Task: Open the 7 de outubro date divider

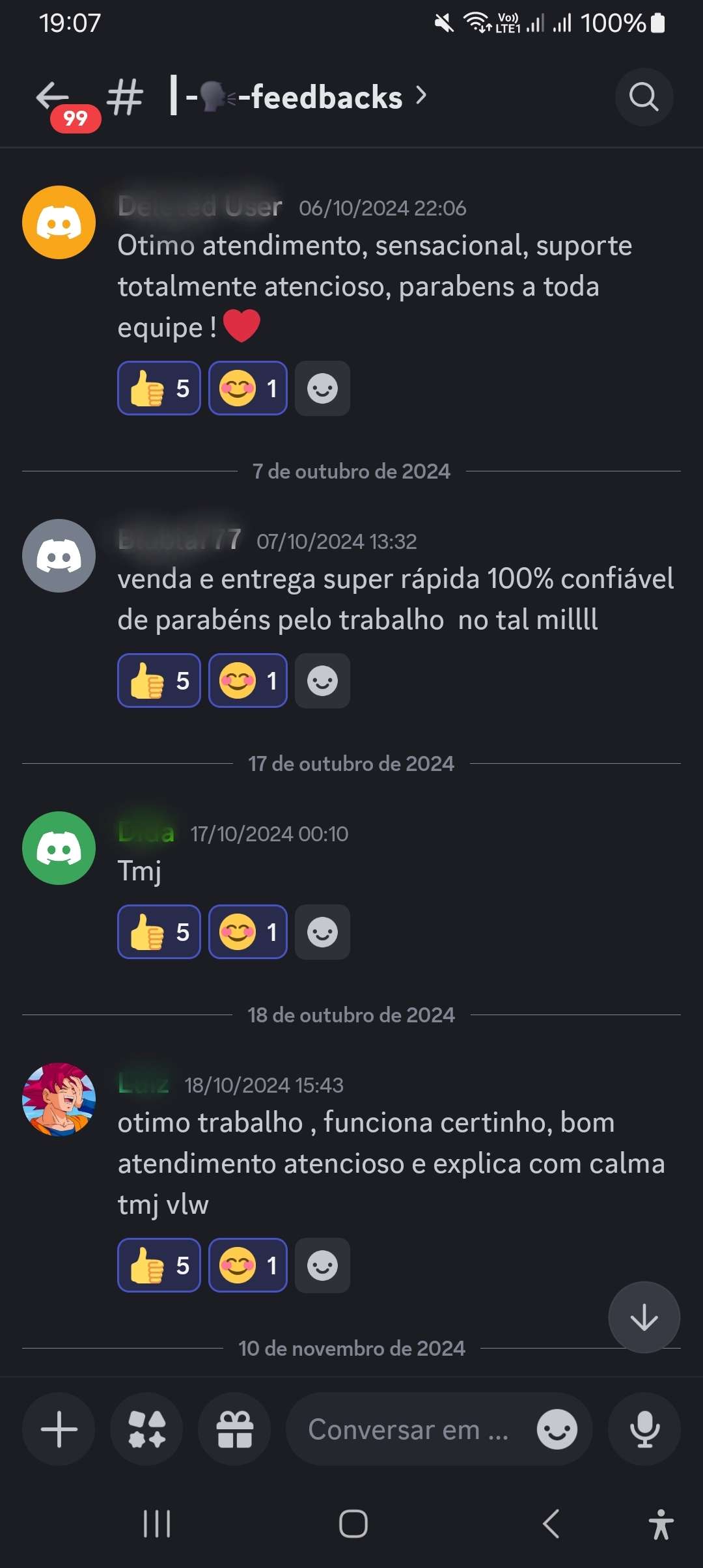Action: click(351, 471)
